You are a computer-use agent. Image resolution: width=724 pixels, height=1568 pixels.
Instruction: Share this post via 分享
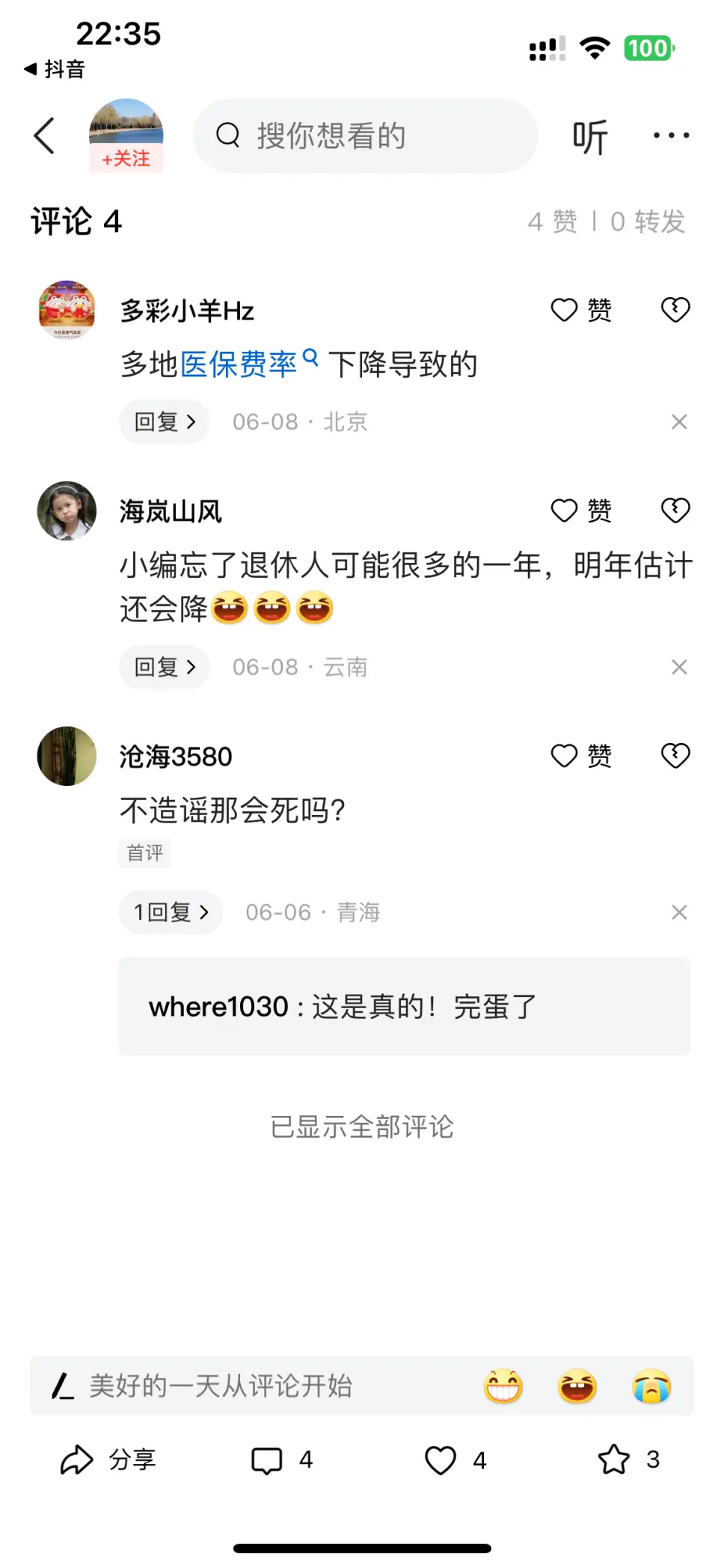pos(108,1459)
